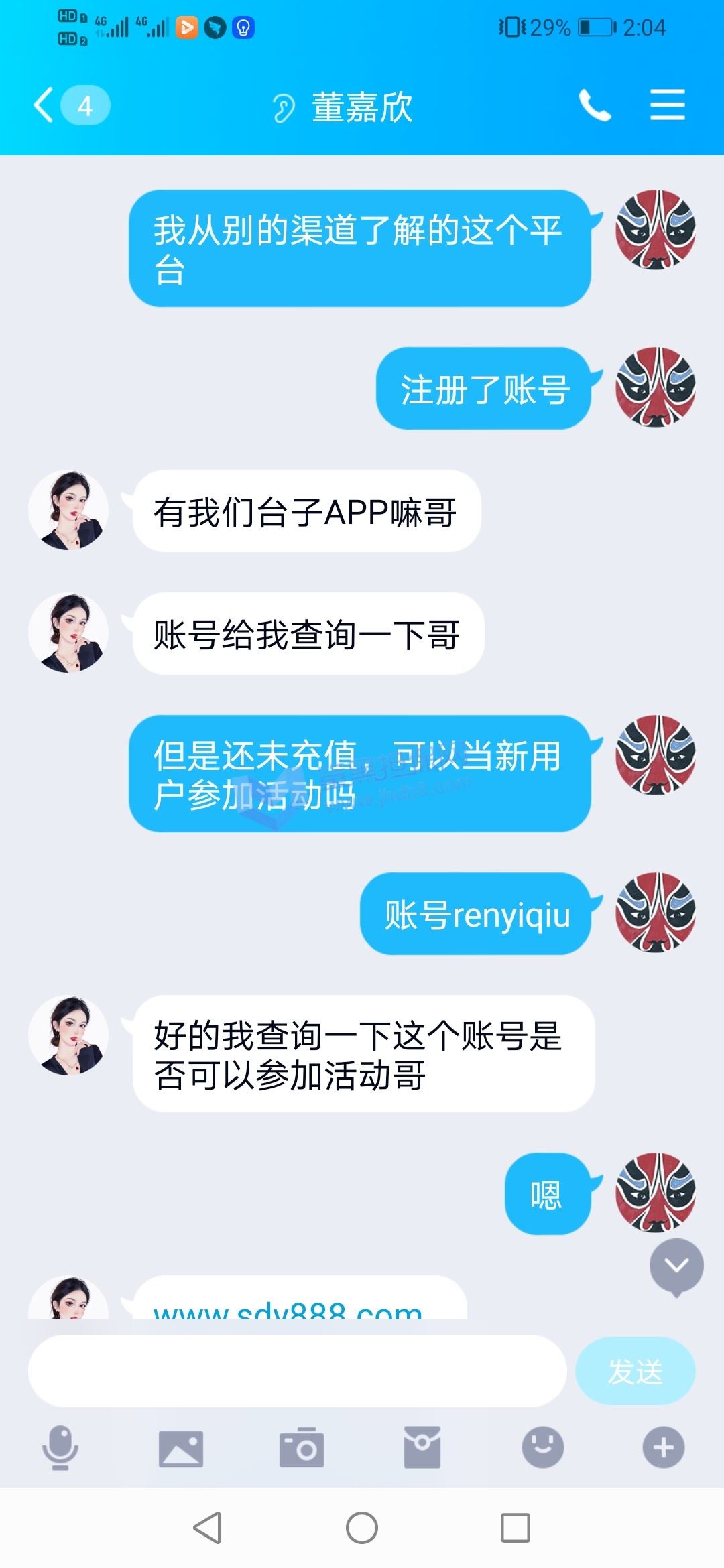The width and height of the screenshot is (724, 1568).
Task: Go back to the message list
Action: point(44,106)
